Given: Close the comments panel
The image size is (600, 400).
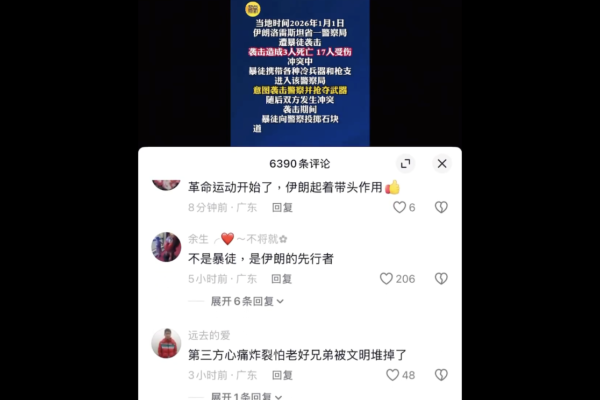Looking at the screenshot, I should click(x=441, y=163).
